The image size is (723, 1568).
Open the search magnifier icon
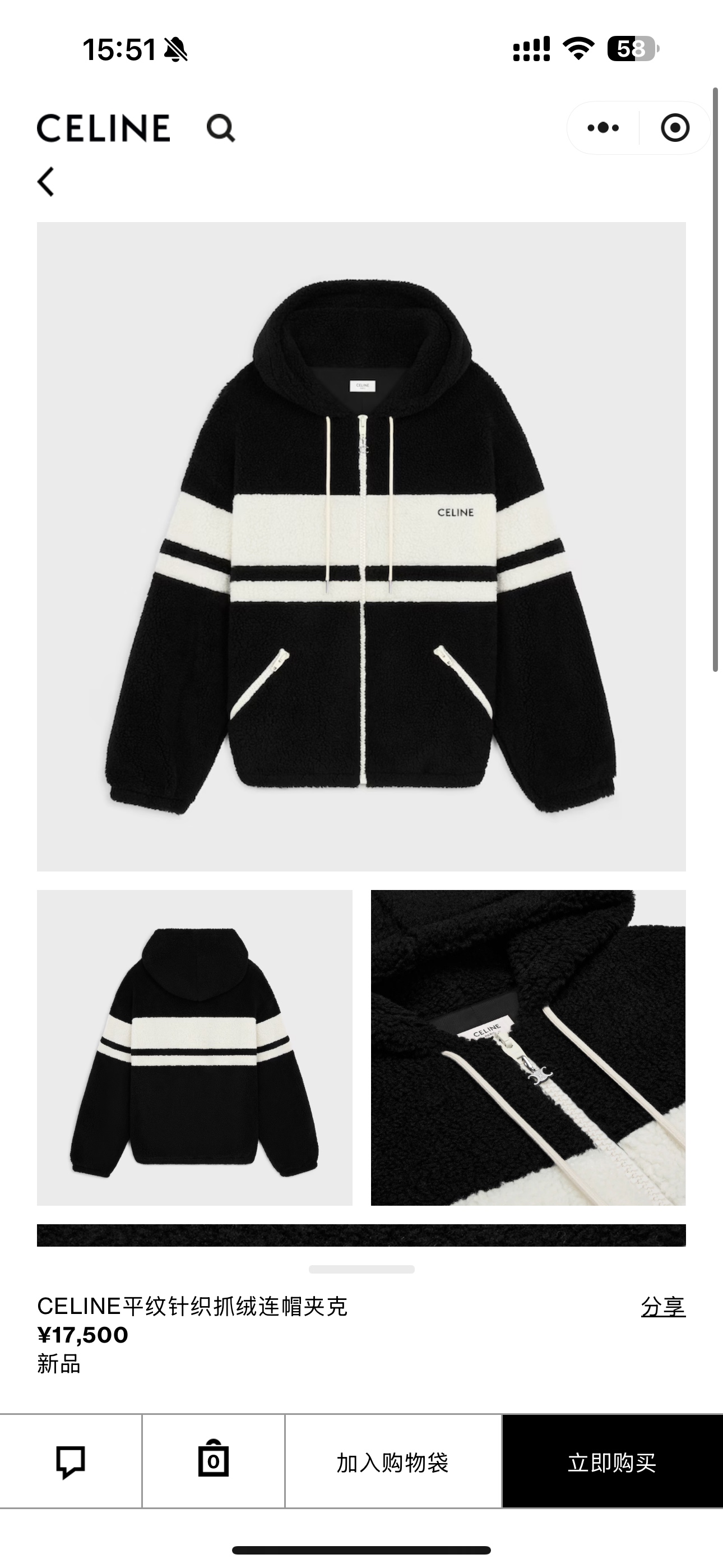(220, 128)
